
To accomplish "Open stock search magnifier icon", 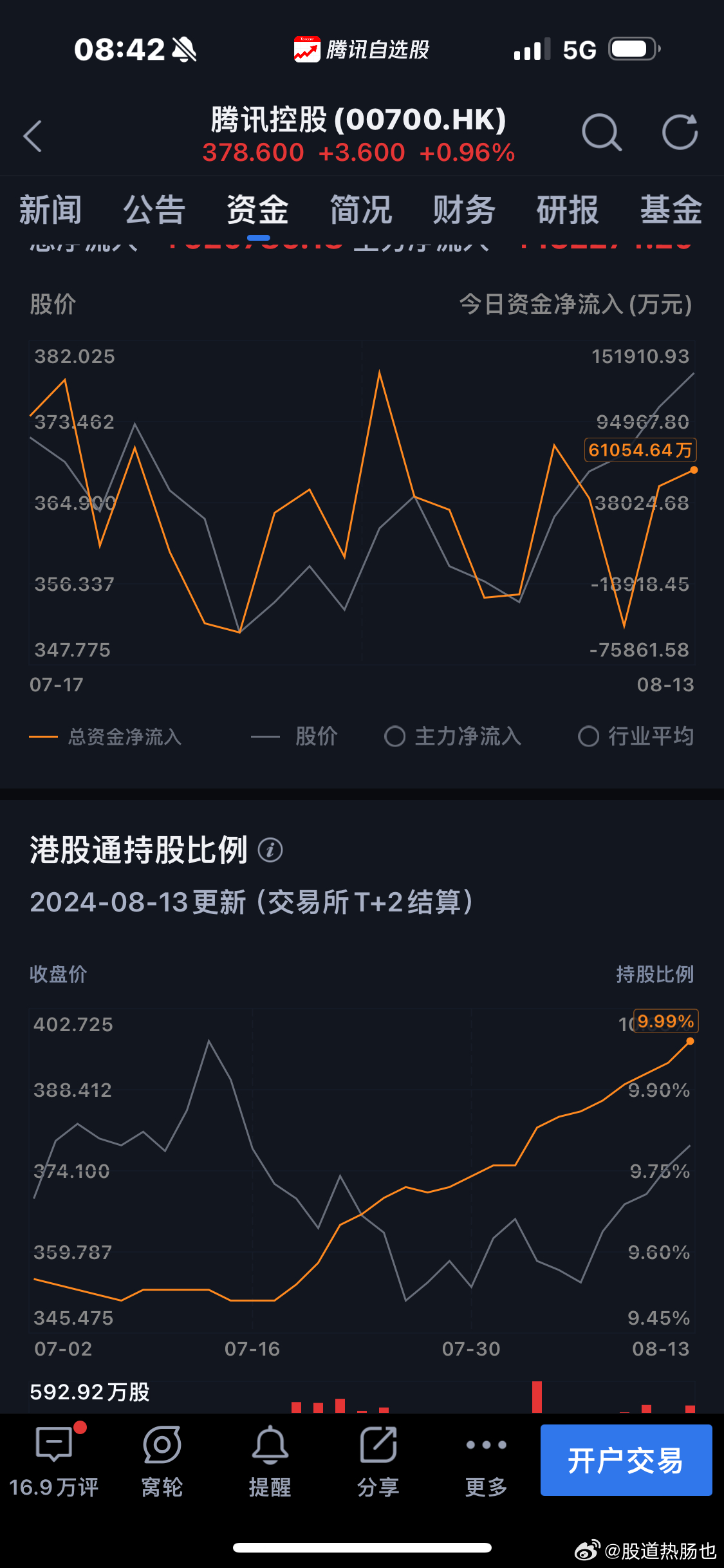I will pos(601,133).
